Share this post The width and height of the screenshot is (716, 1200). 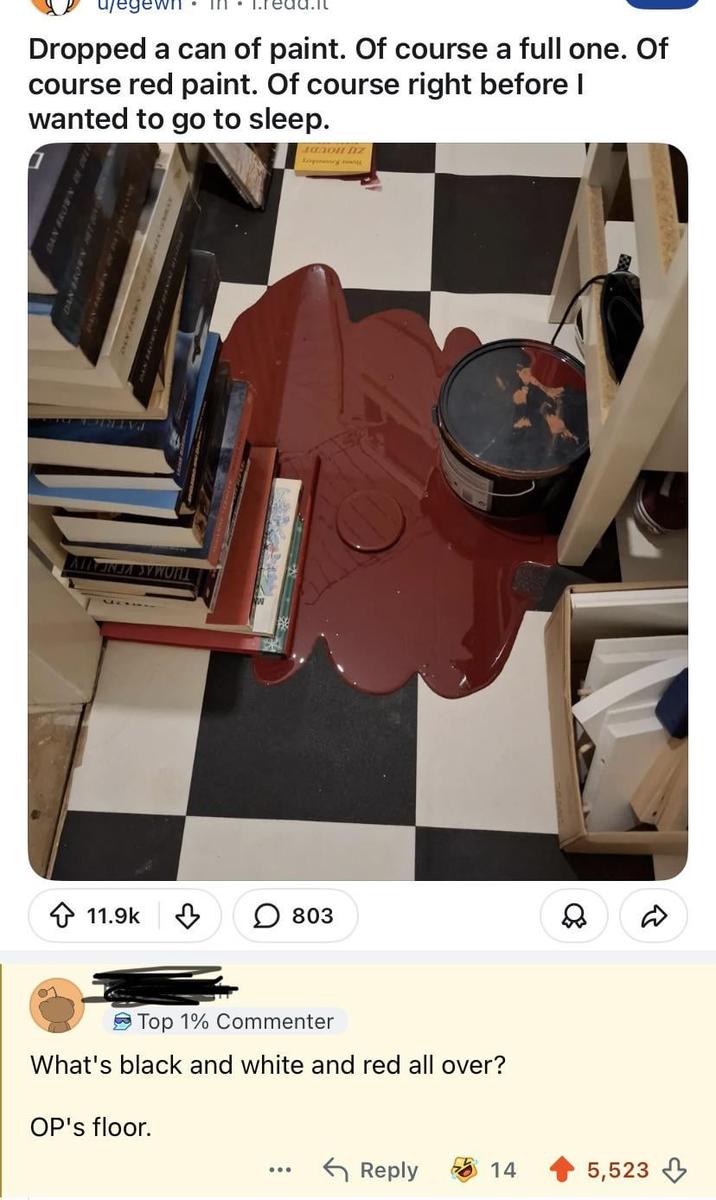pyautogui.click(x=653, y=915)
